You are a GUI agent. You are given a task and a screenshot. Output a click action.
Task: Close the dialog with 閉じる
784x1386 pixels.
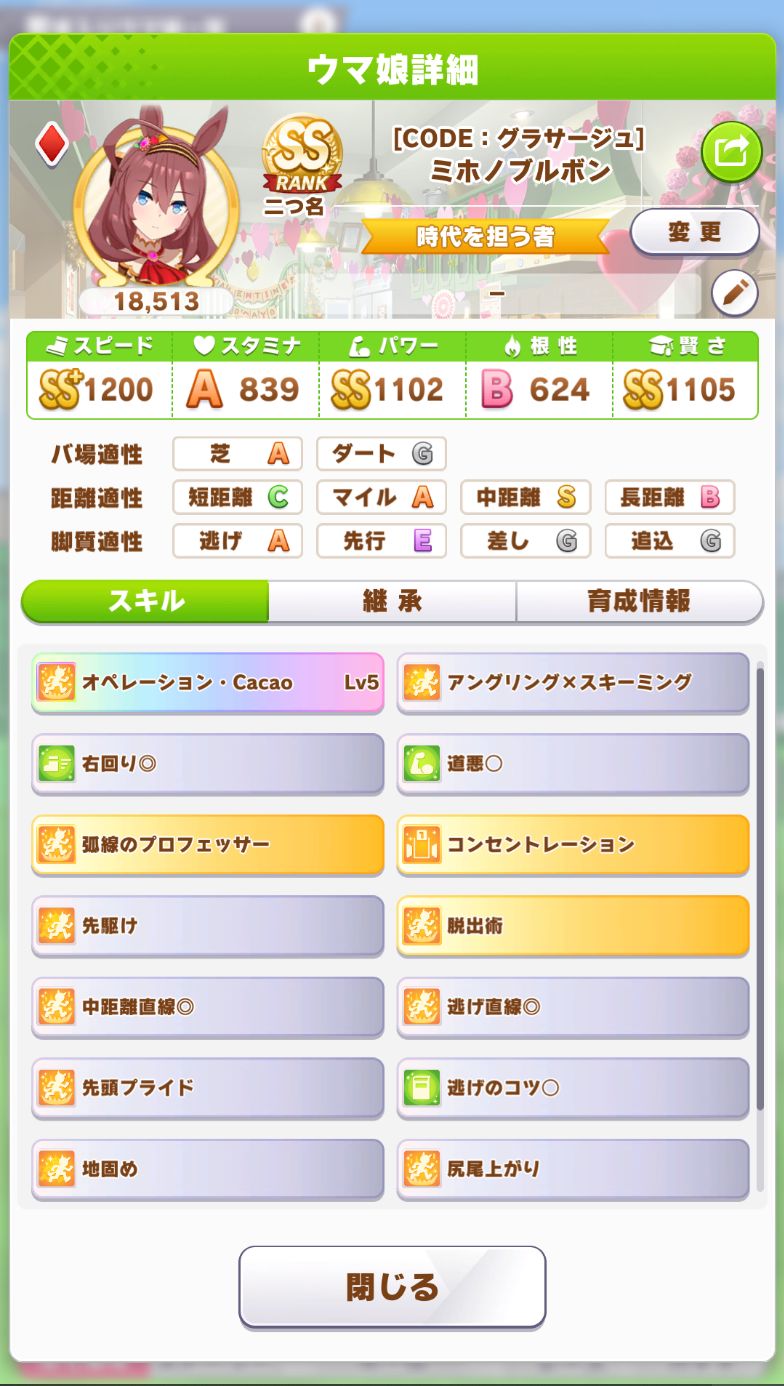pos(392,1286)
